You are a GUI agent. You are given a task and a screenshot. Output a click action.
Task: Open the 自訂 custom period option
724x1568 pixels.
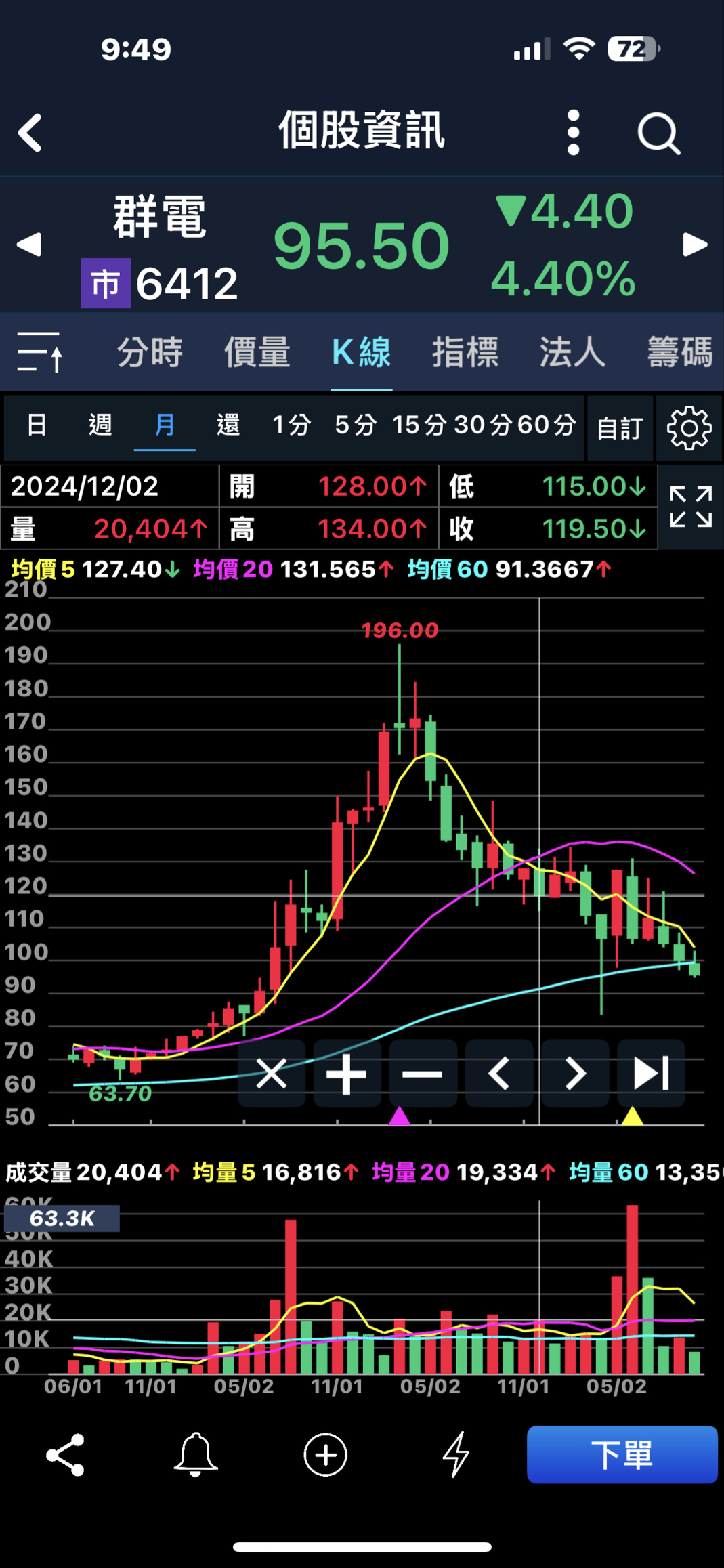(x=620, y=428)
